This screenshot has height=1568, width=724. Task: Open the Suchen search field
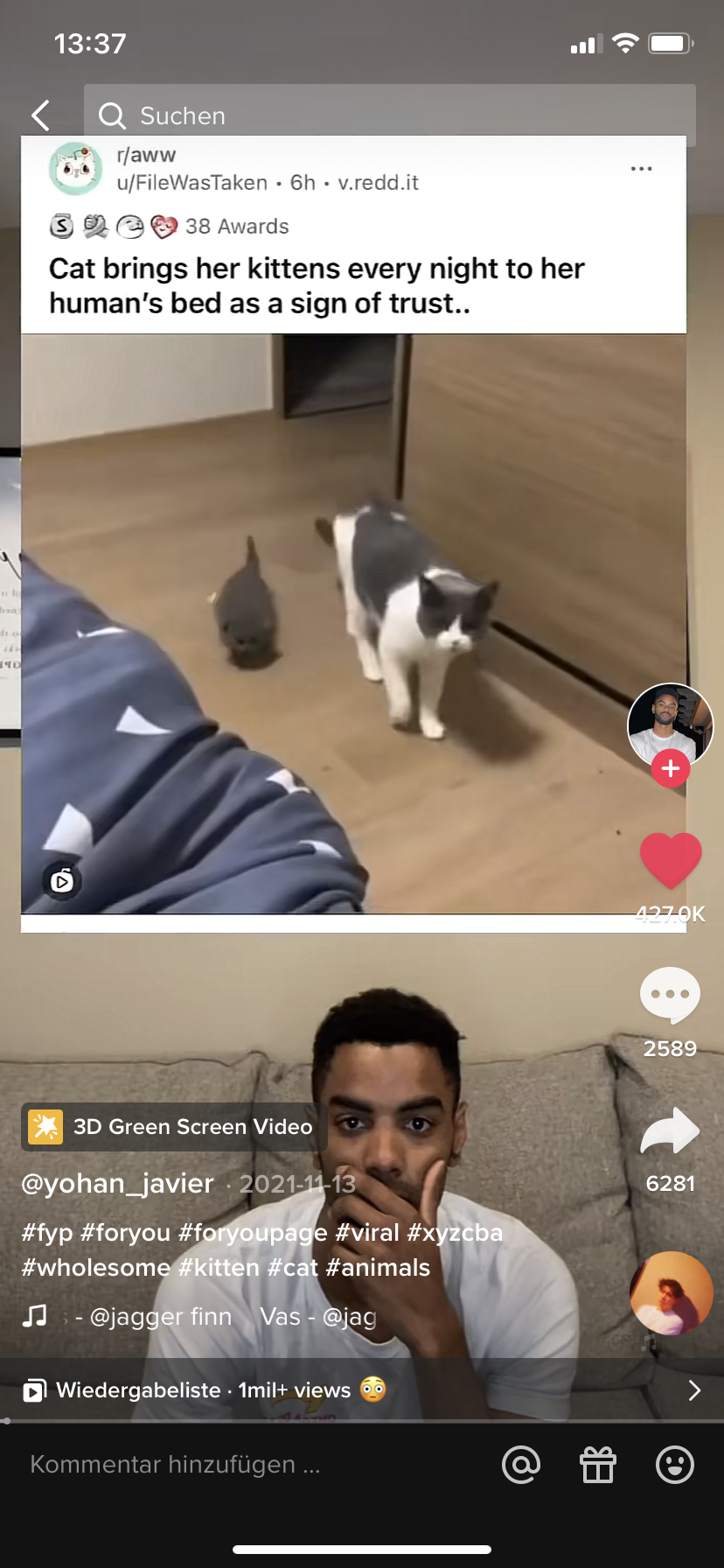pos(390,115)
